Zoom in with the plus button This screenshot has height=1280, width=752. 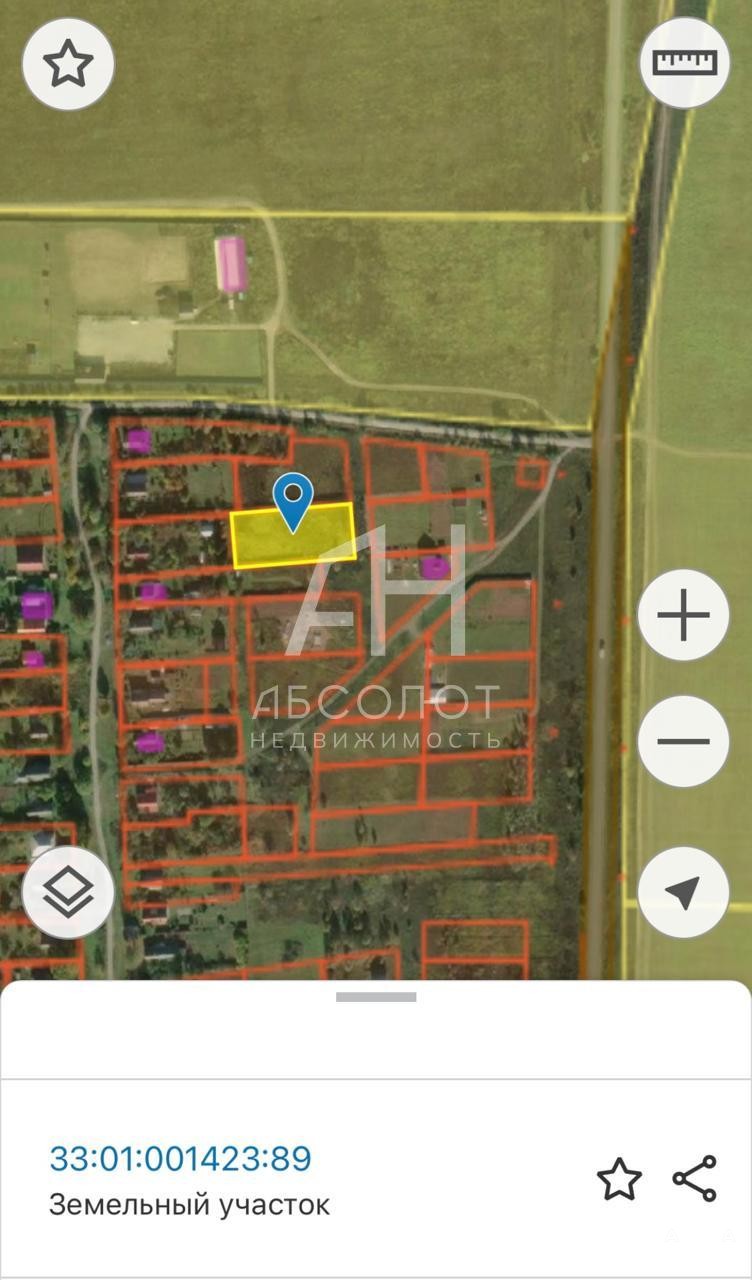pos(684,615)
